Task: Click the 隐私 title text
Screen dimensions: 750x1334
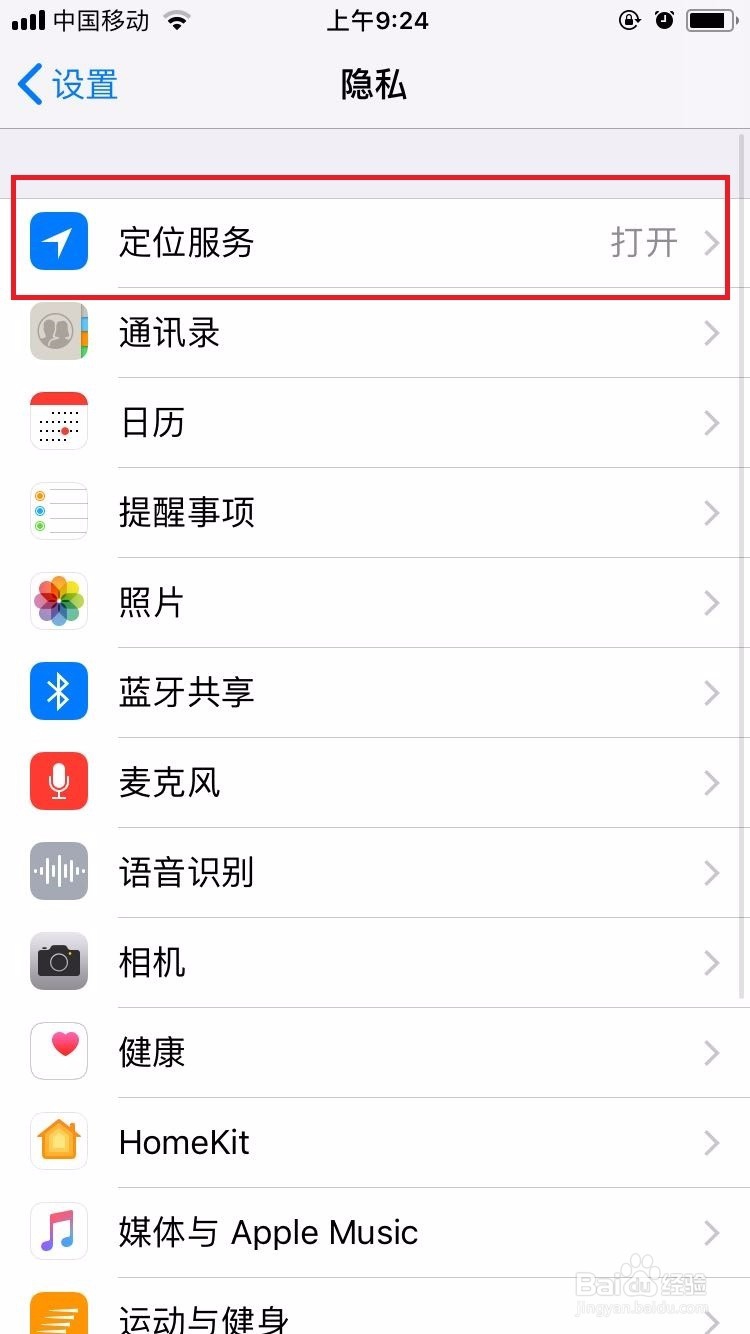Action: (x=375, y=85)
